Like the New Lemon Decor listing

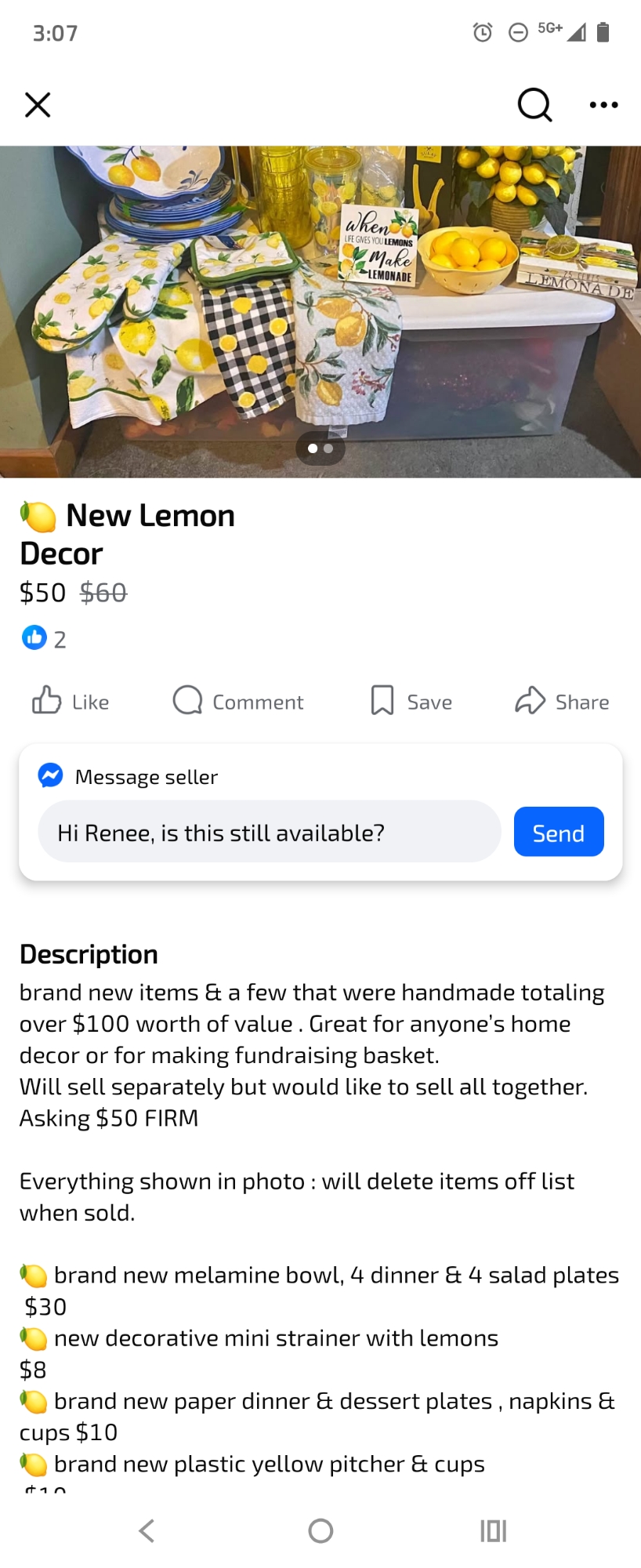point(71,701)
